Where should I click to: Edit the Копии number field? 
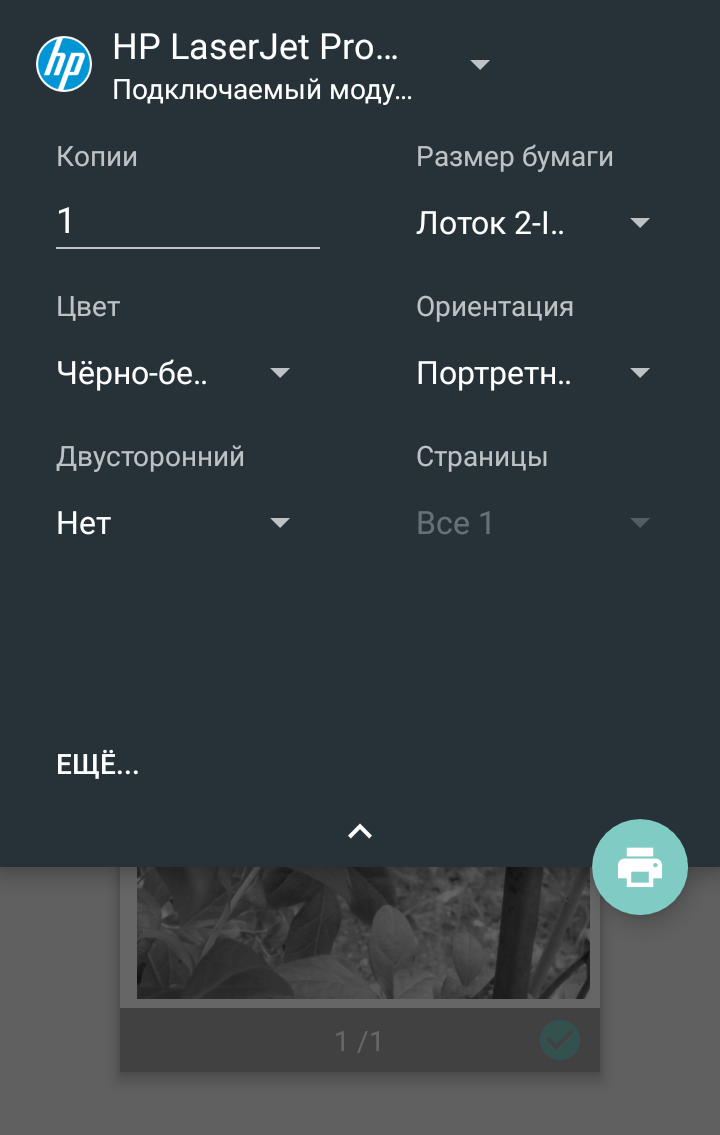tap(187, 221)
